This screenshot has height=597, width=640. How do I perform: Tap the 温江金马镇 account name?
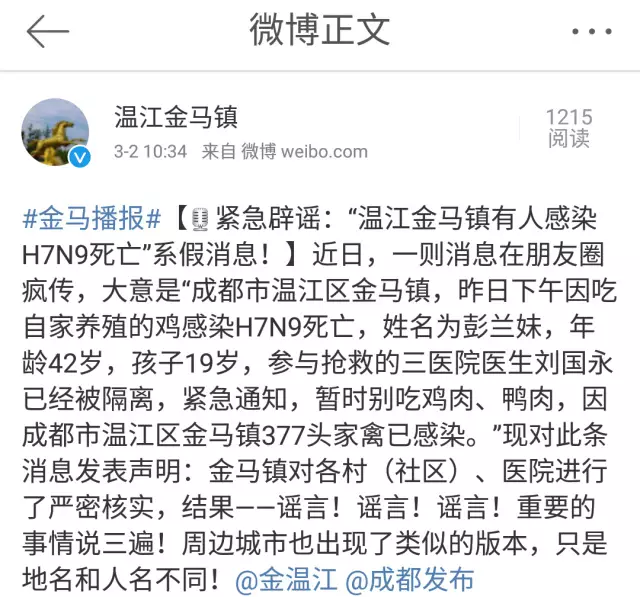tap(177, 116)
